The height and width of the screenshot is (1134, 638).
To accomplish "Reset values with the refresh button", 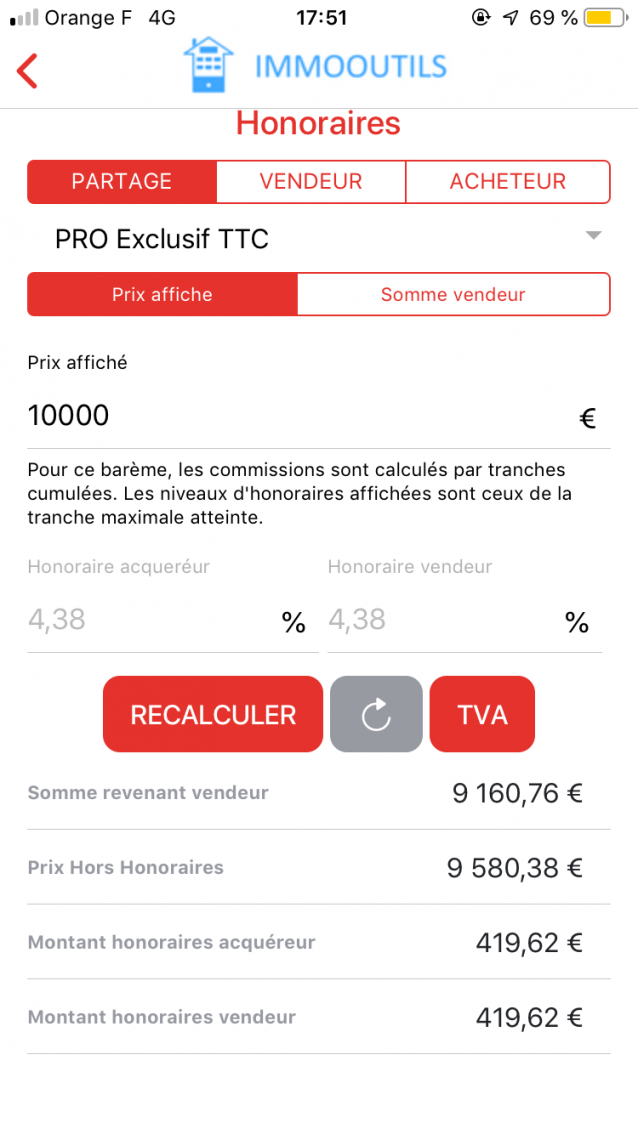I will [376, 715].
